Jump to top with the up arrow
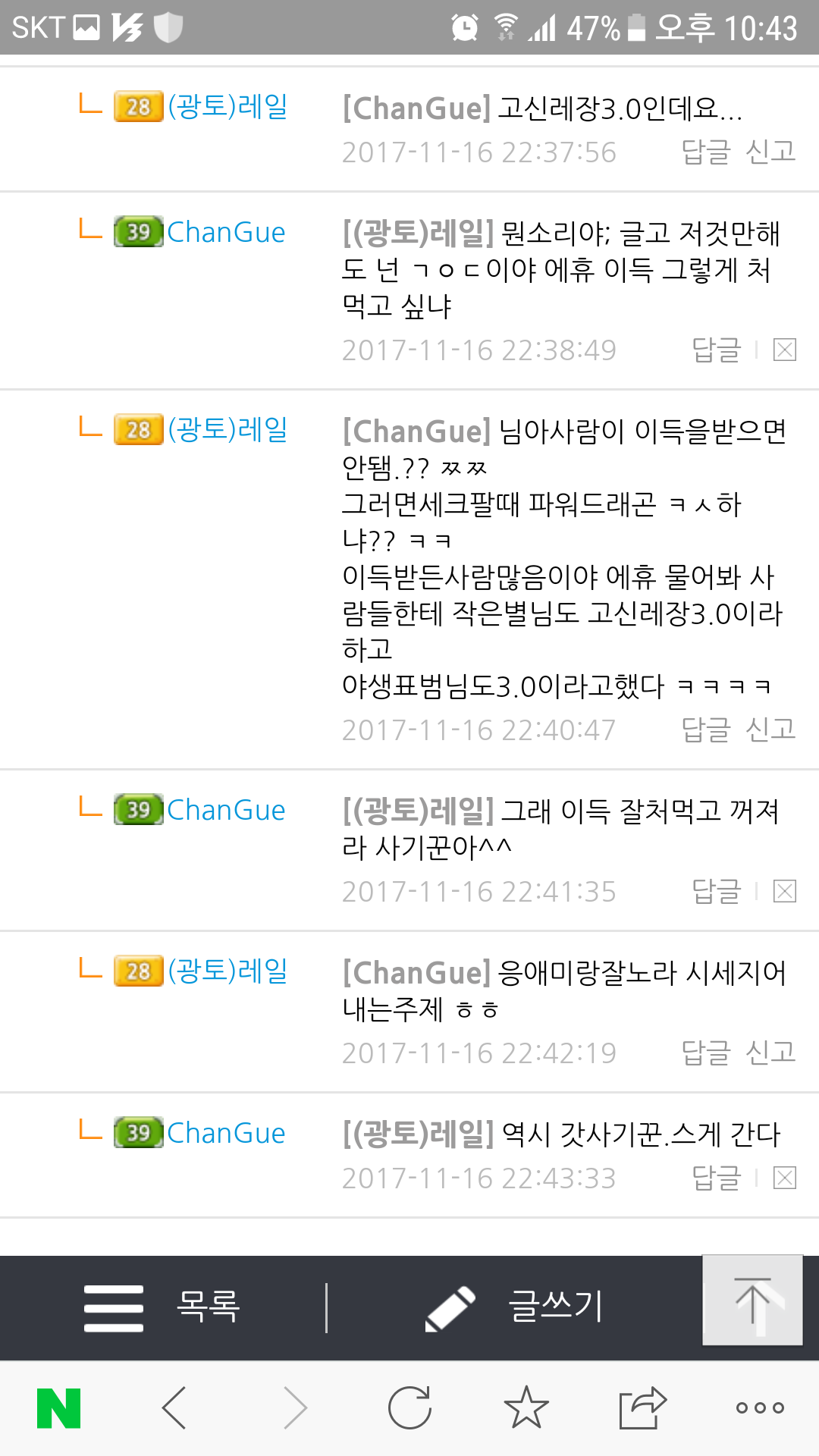 pyautogui.click(x=752, y=1301)
